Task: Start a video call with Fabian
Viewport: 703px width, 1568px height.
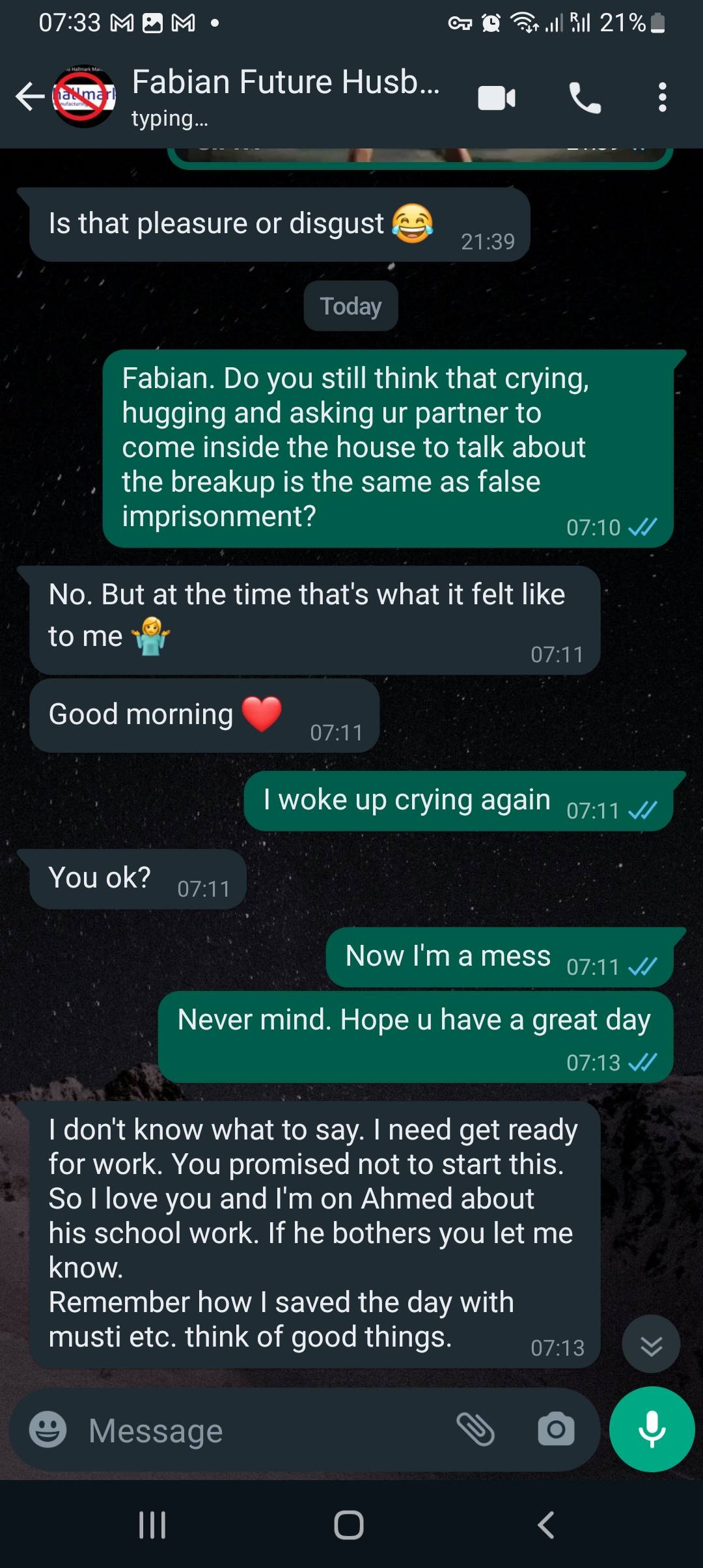Action: point(497,98)
